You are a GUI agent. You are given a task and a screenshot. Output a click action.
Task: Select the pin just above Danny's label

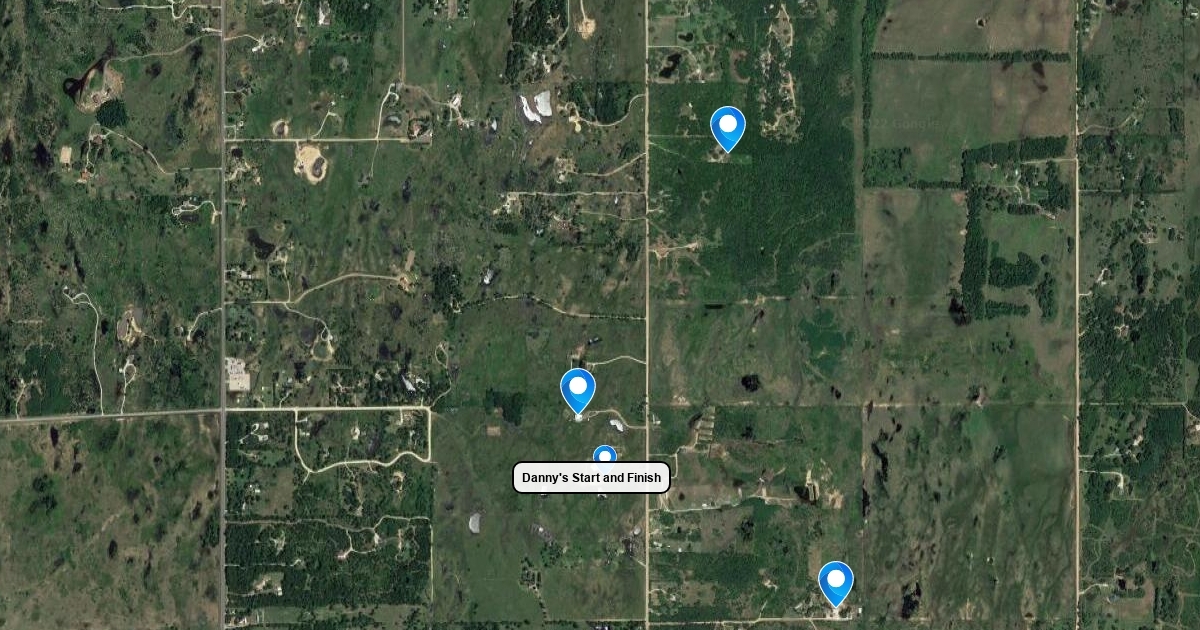pyautogui.click(x=578, y=390)
